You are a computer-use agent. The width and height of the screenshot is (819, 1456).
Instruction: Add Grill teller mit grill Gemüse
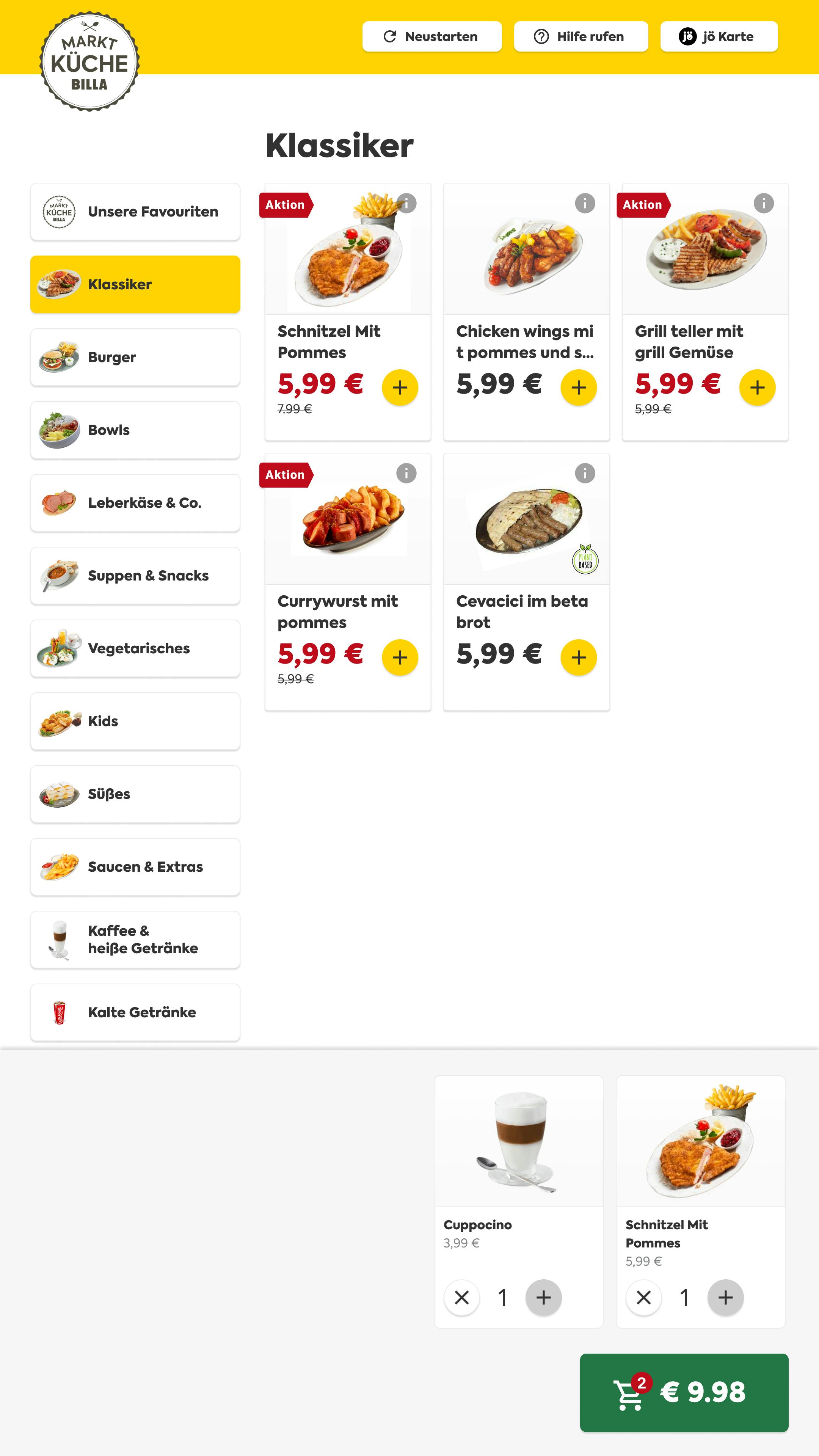(x=757, y=388)
